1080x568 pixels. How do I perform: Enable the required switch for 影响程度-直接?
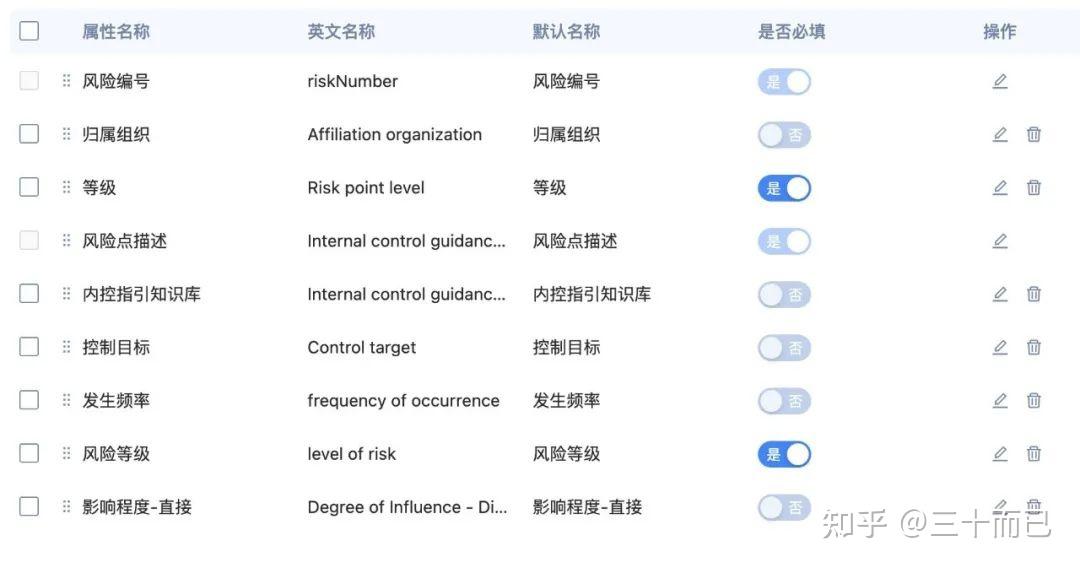click(784, 508)
